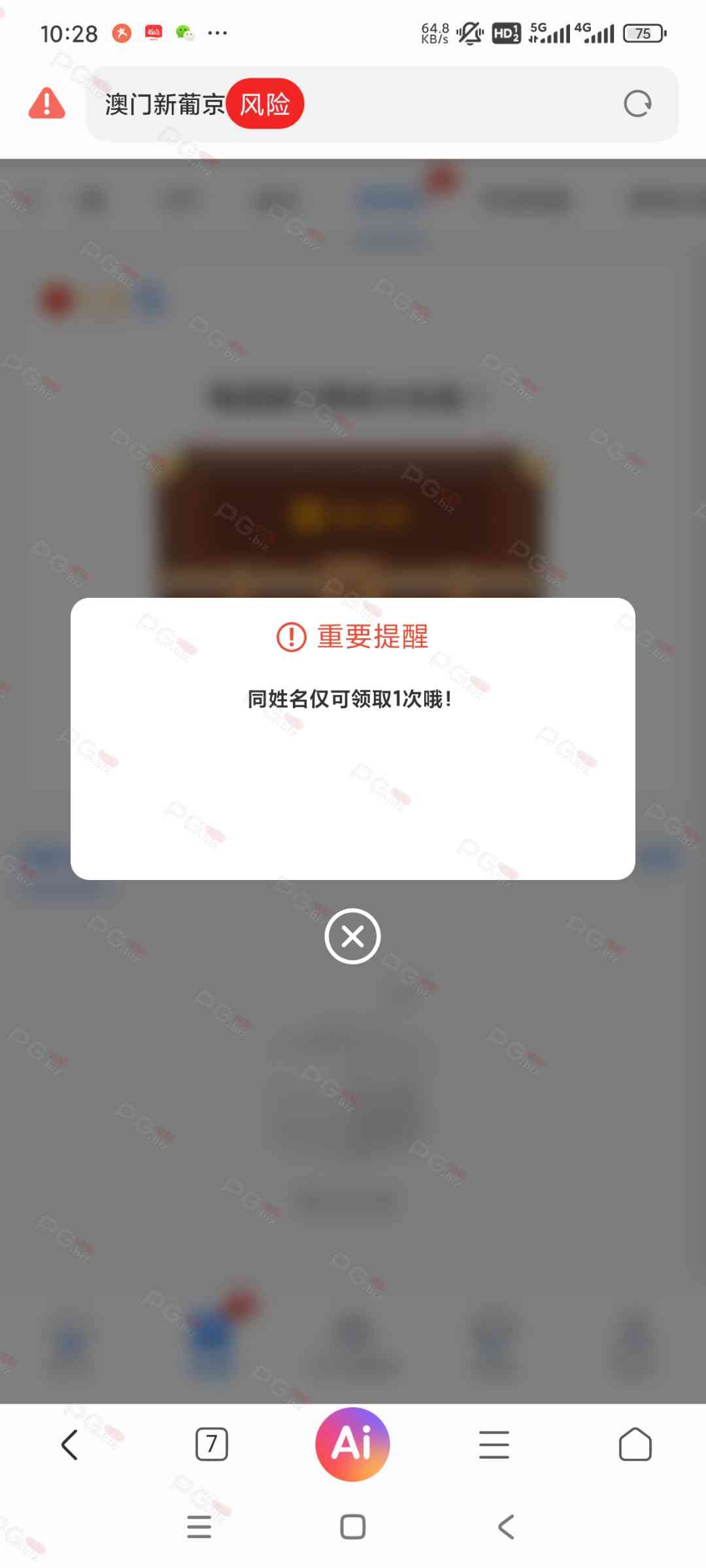Viewport: 706px width, 1568px height.
Task: Tap the red risk warning triangle
Action: [46, 104]
